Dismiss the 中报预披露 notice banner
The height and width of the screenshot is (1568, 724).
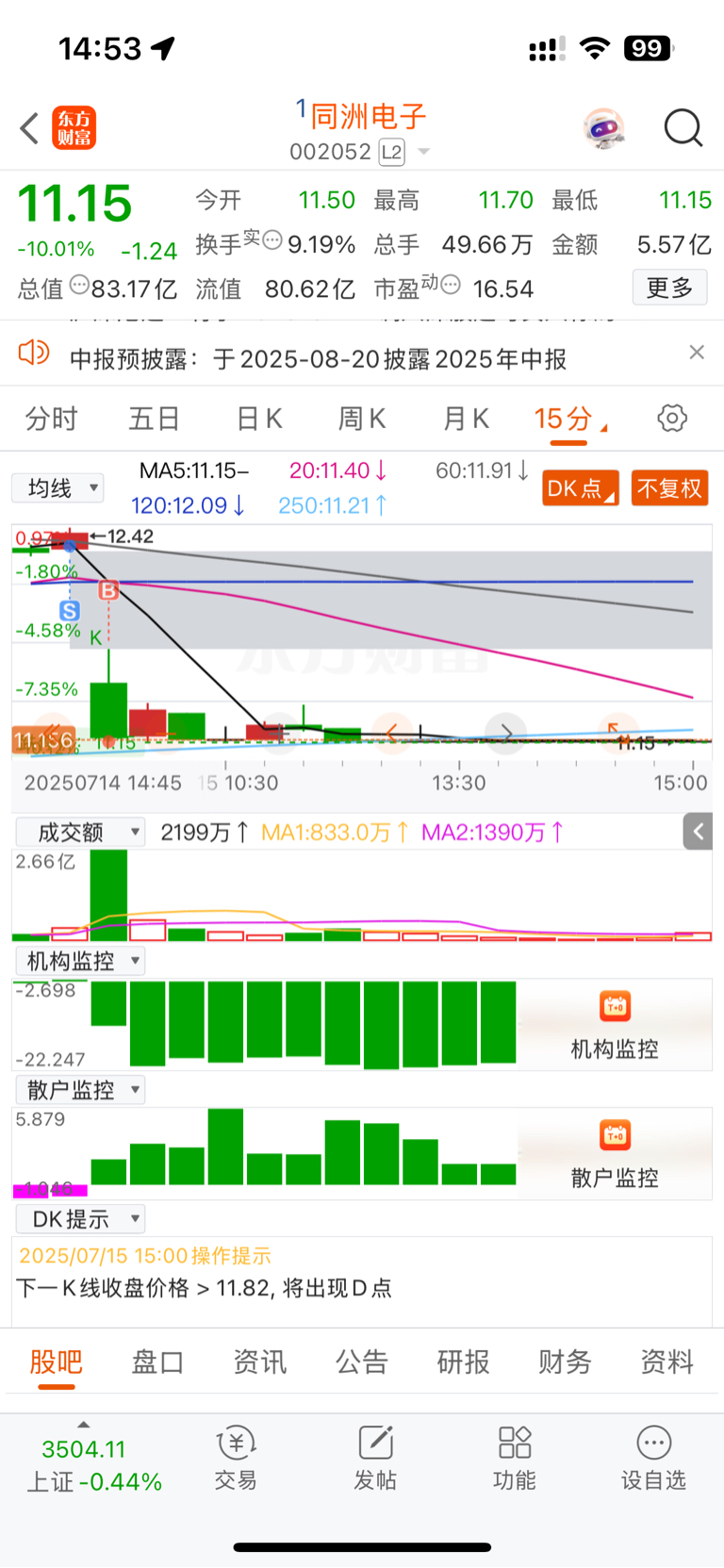(697, 352)
